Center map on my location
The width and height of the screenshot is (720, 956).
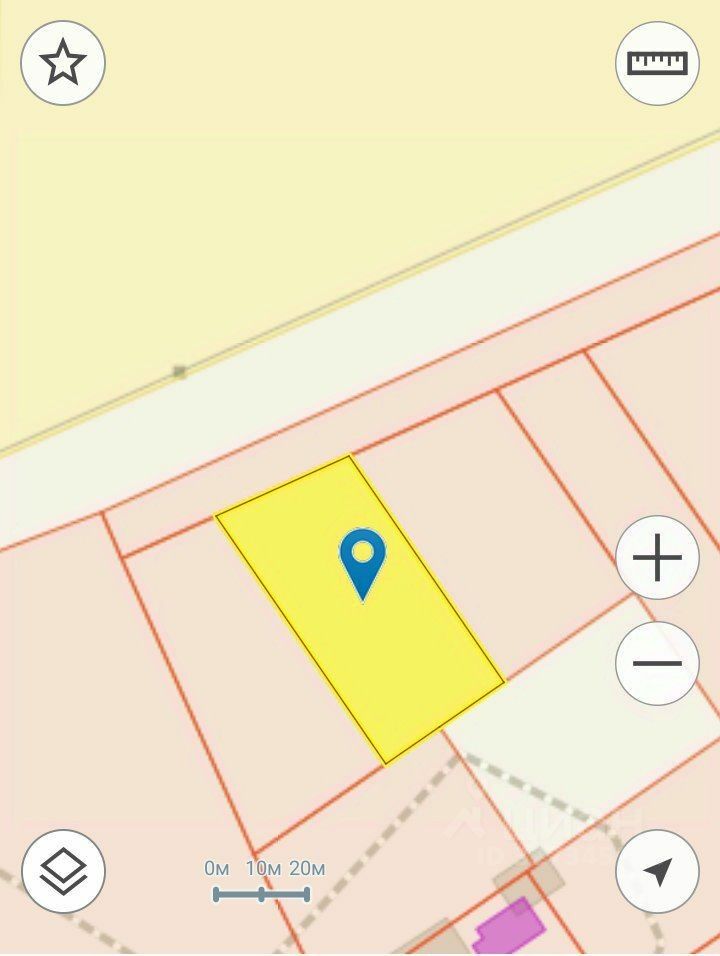[657, 871]
